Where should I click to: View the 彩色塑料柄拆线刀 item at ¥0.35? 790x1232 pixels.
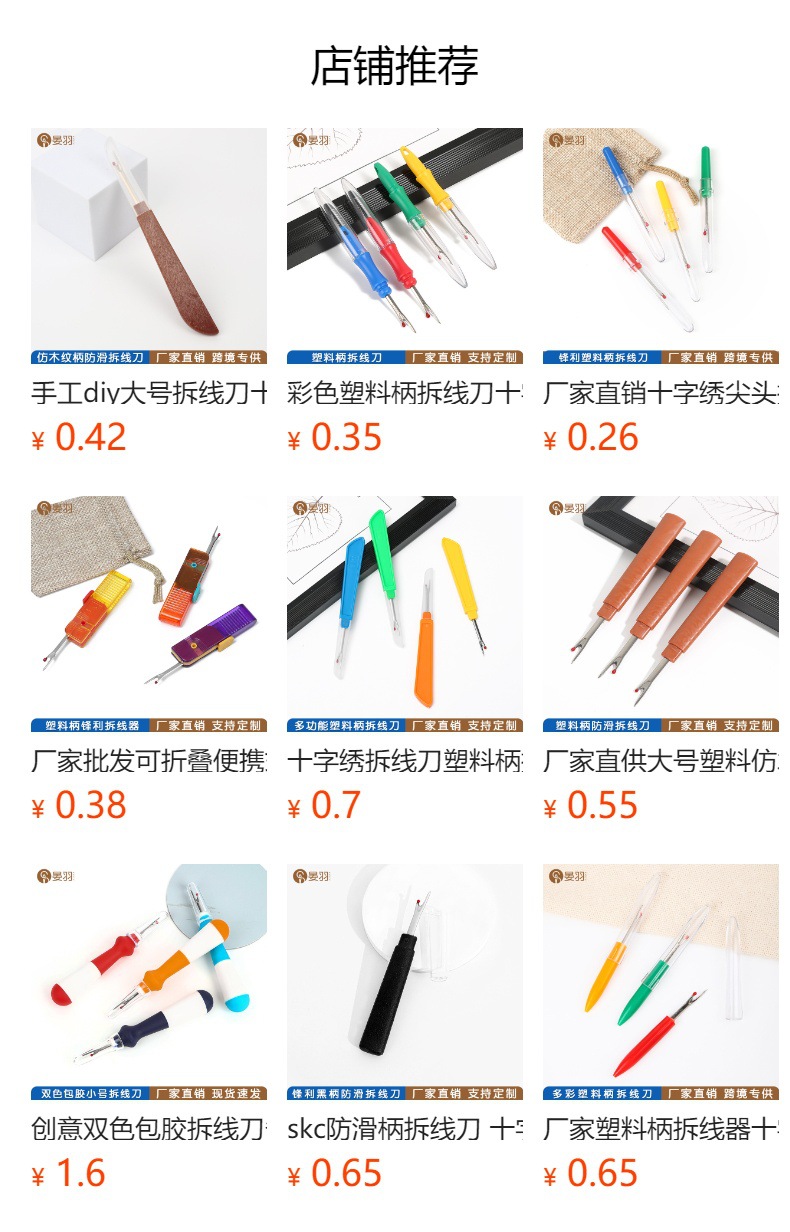[x=405, y=290]
